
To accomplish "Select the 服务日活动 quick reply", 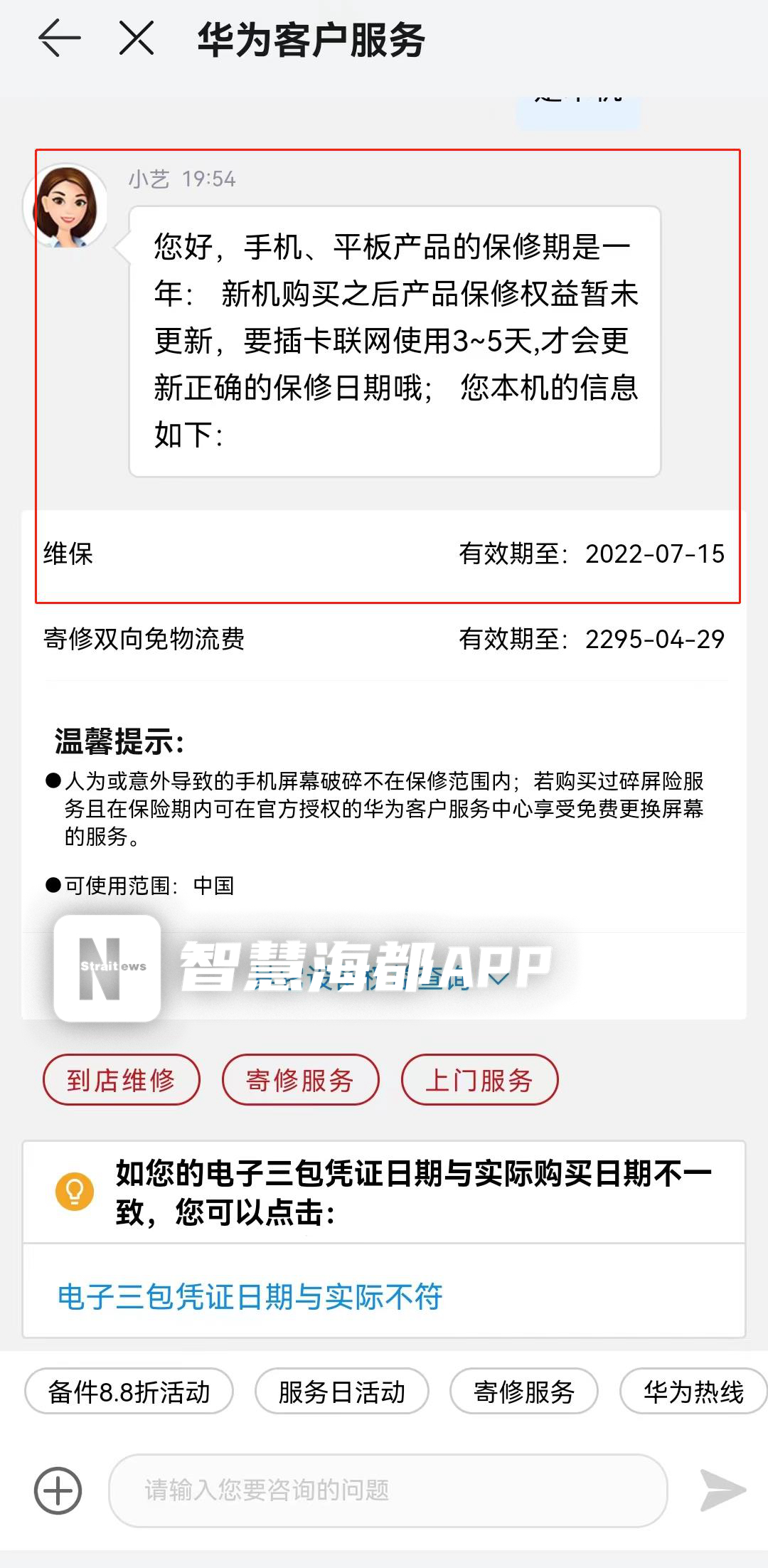I will 341,1392.
